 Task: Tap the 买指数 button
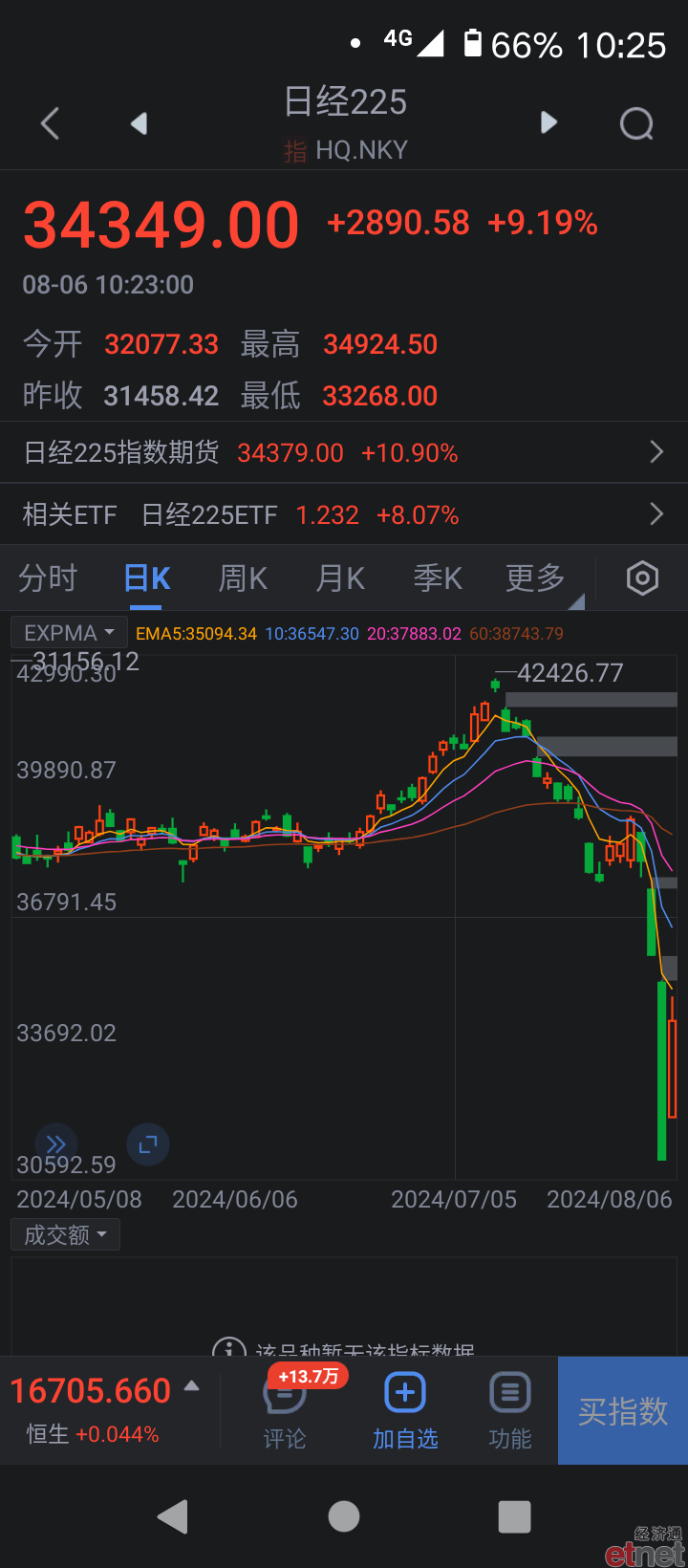[623, 1410]
